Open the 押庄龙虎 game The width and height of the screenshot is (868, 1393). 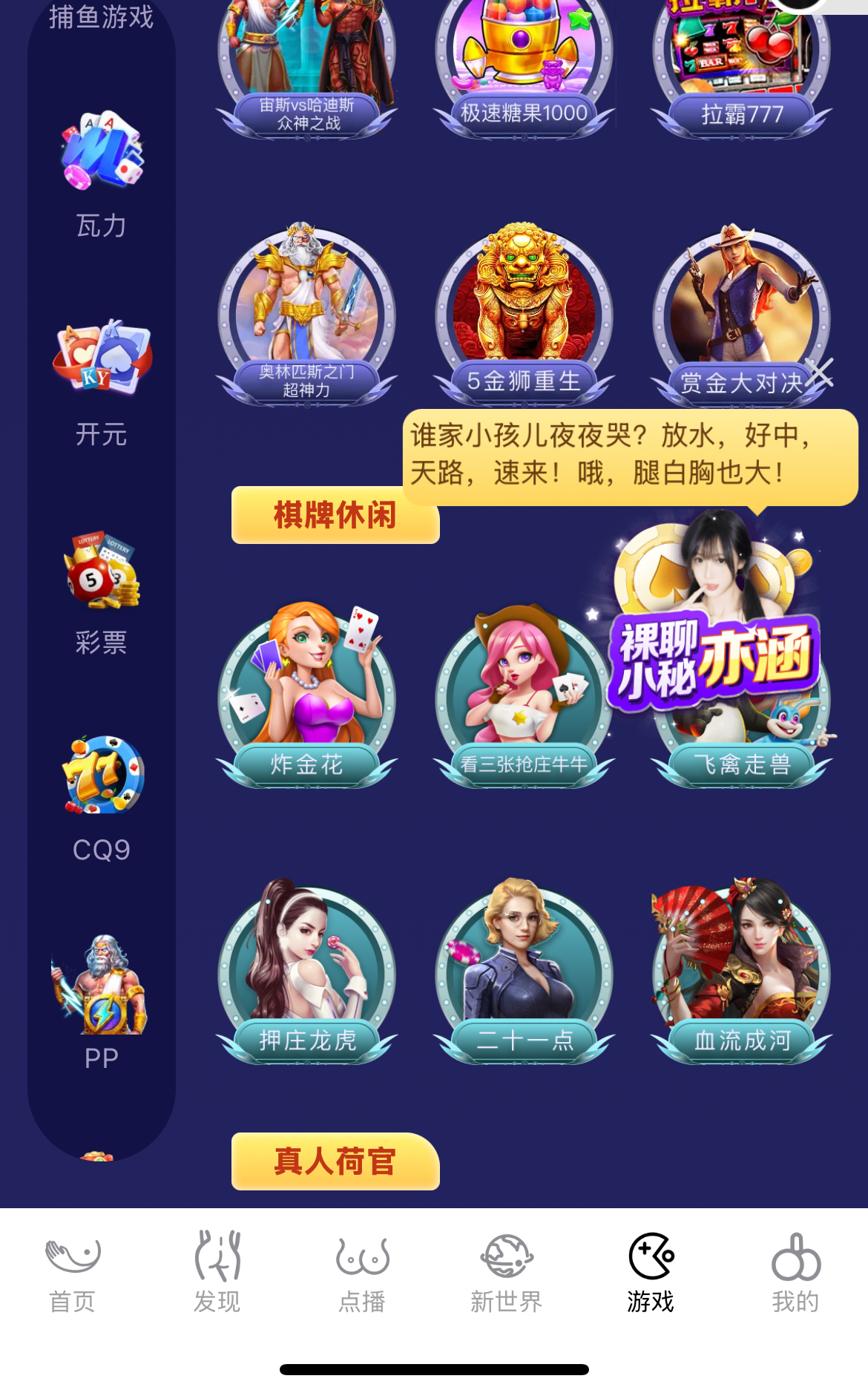[306, 972]
